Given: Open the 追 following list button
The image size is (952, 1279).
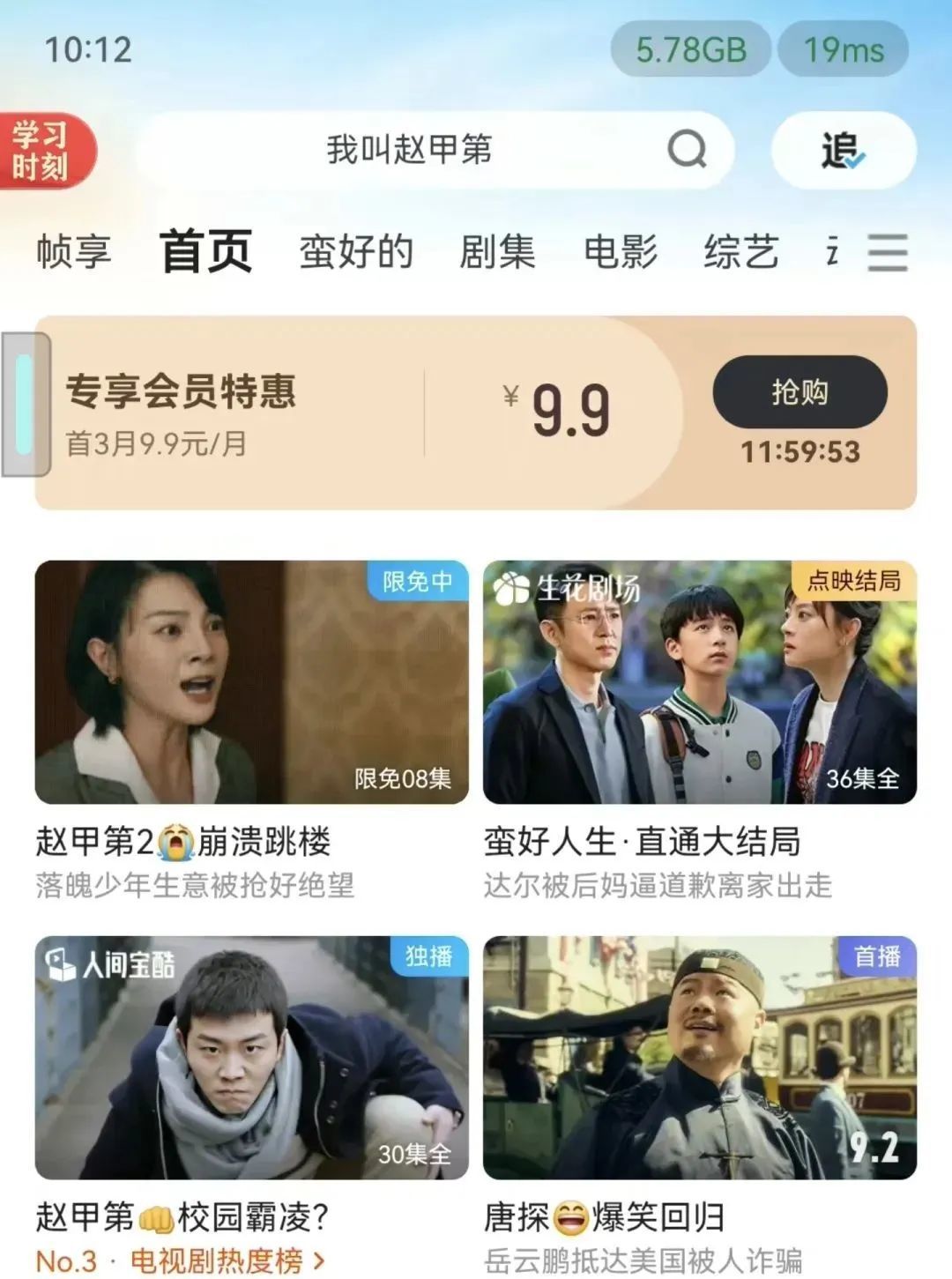Looking at the screenshot, I should click(x=843, y=151).
